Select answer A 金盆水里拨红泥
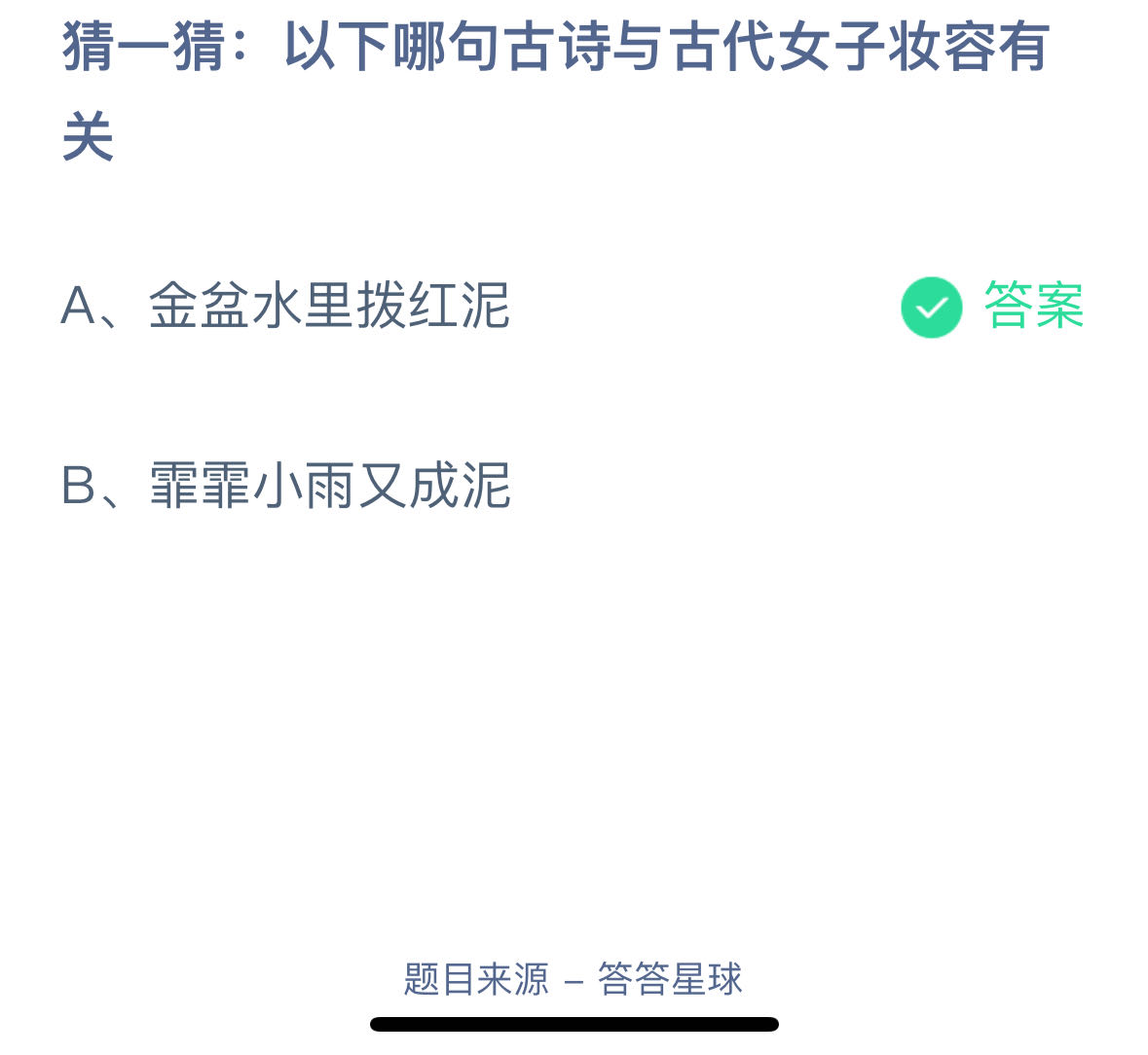1148x1055 pixels. pos(286,306)
